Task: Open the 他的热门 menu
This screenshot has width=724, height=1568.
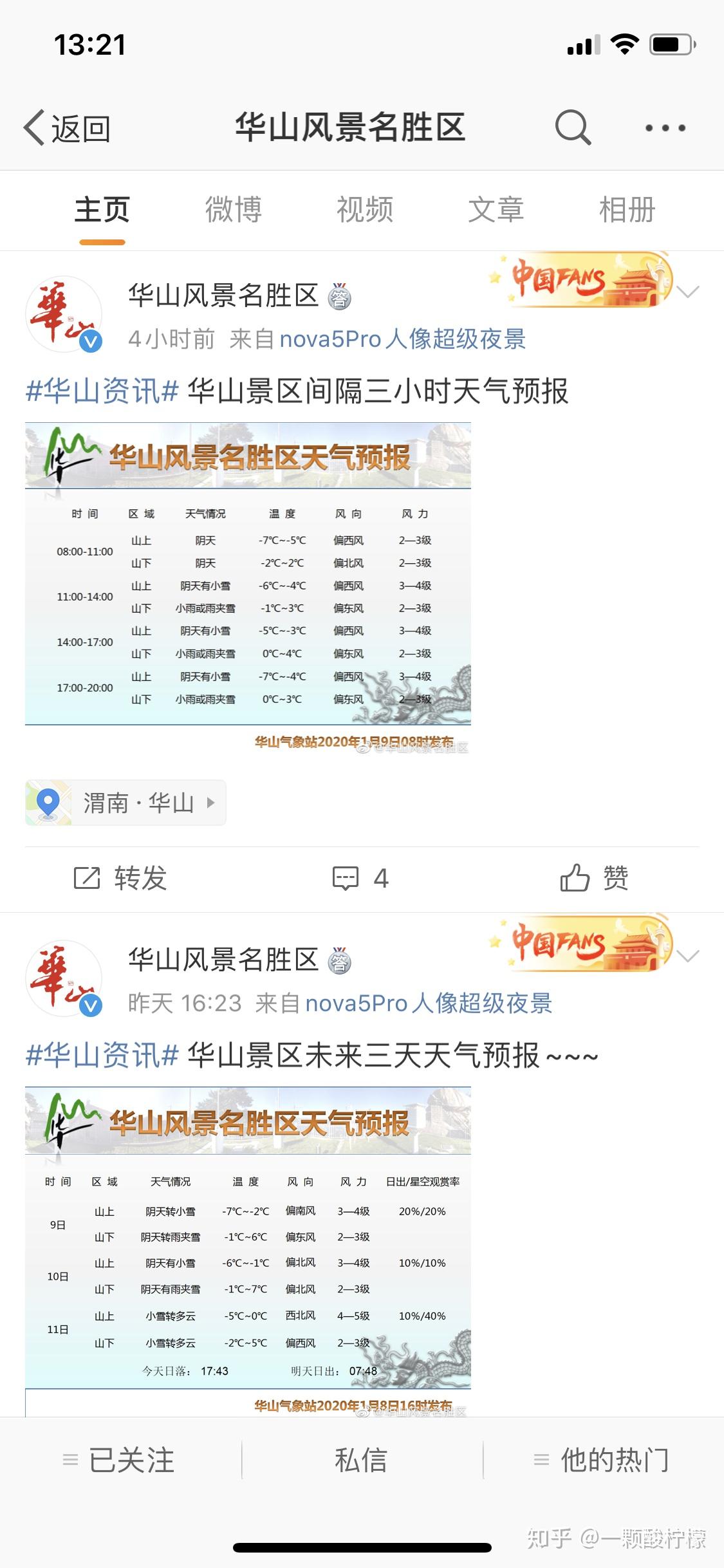Action: coord(602,1460)
